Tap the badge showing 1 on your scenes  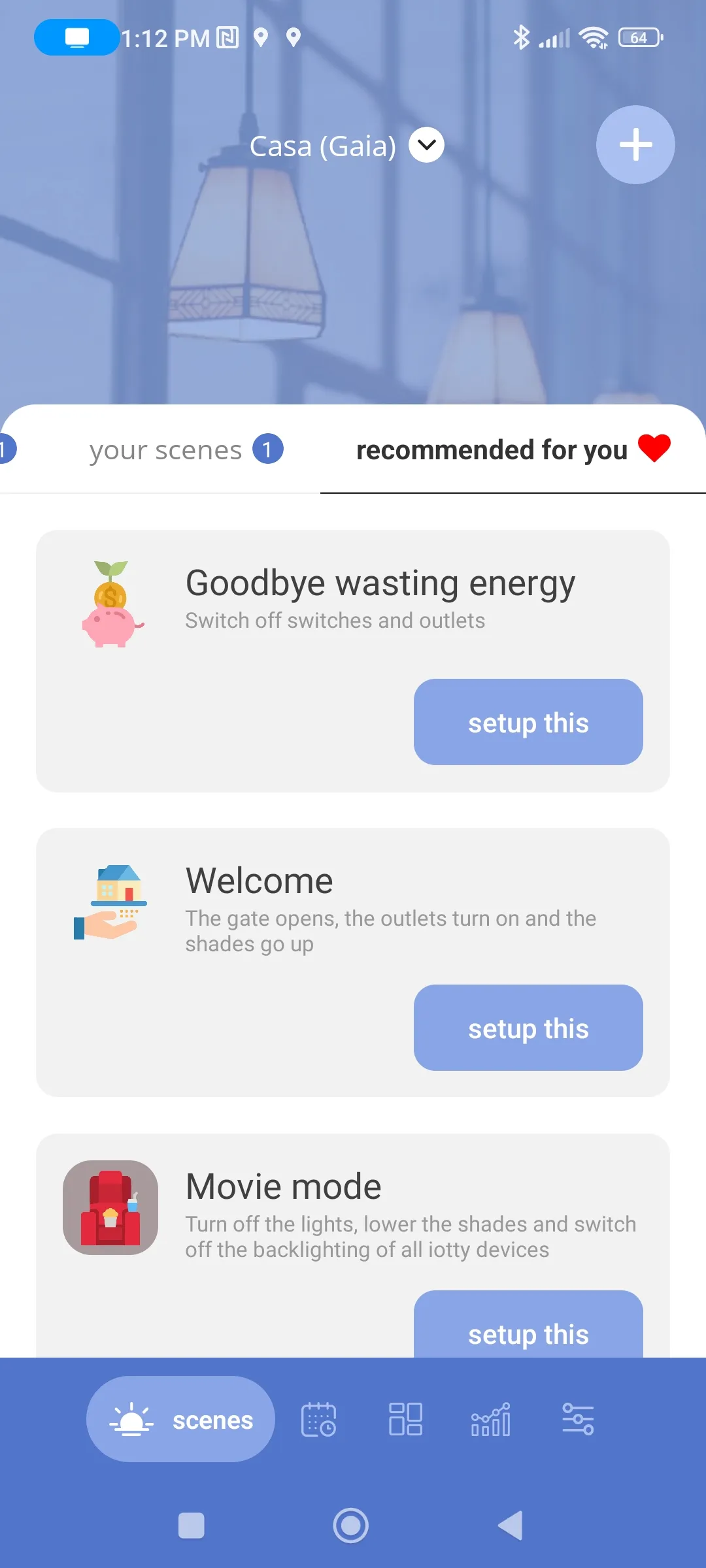pos(268,449)
